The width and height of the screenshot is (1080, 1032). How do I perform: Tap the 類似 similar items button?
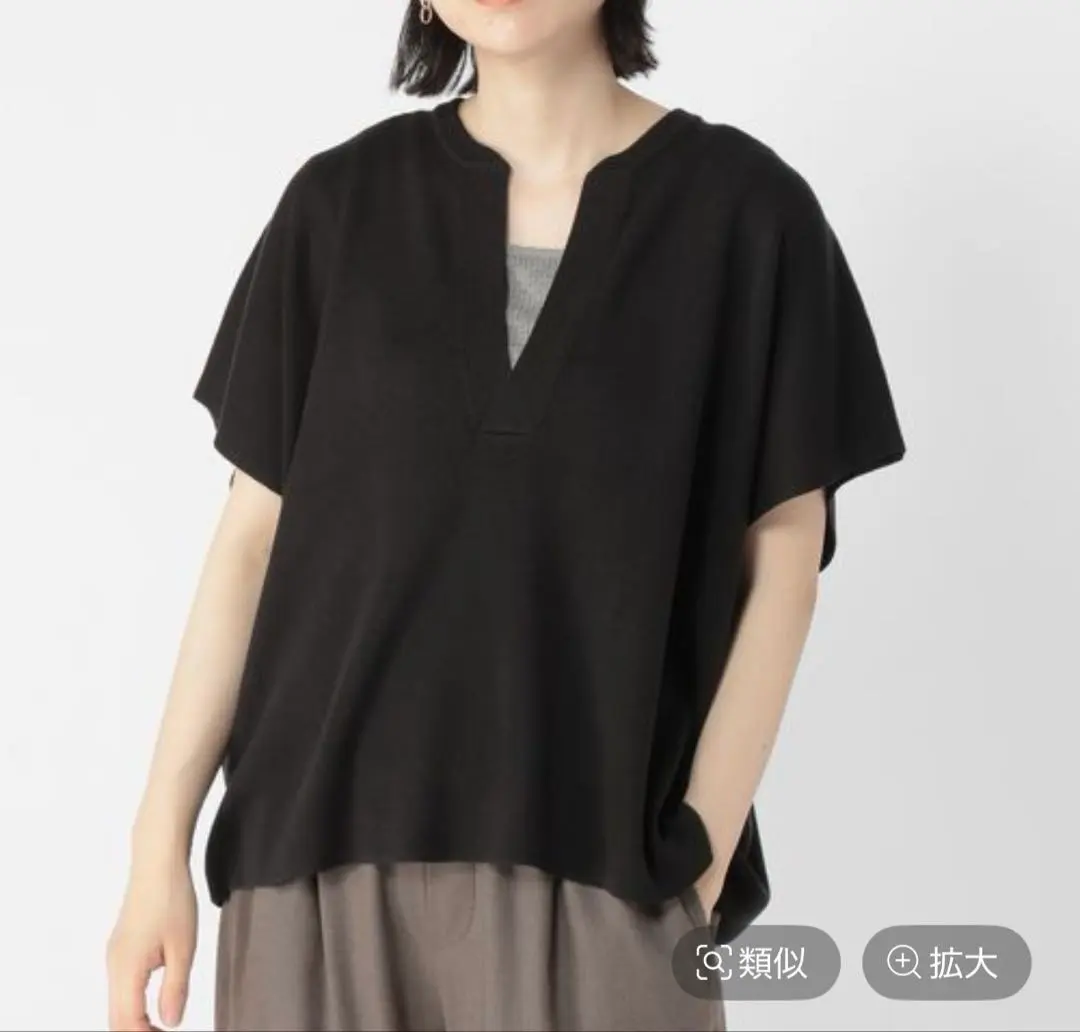click(x=755, y=963)
